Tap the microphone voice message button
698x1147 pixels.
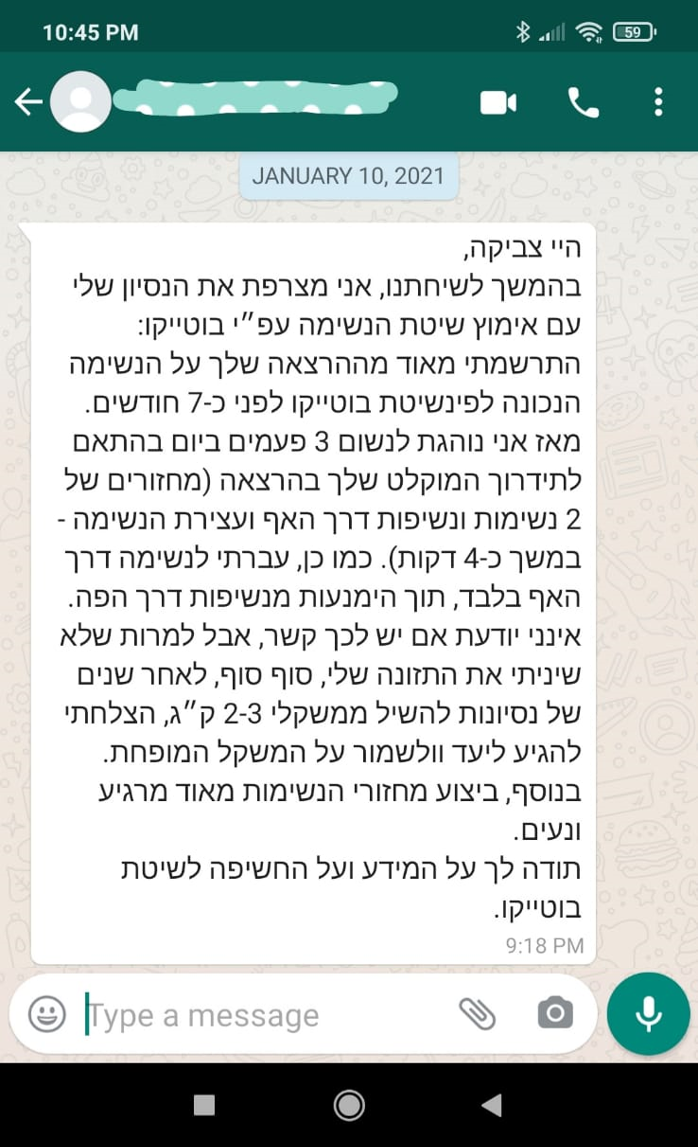click(x=648, y=1013)
